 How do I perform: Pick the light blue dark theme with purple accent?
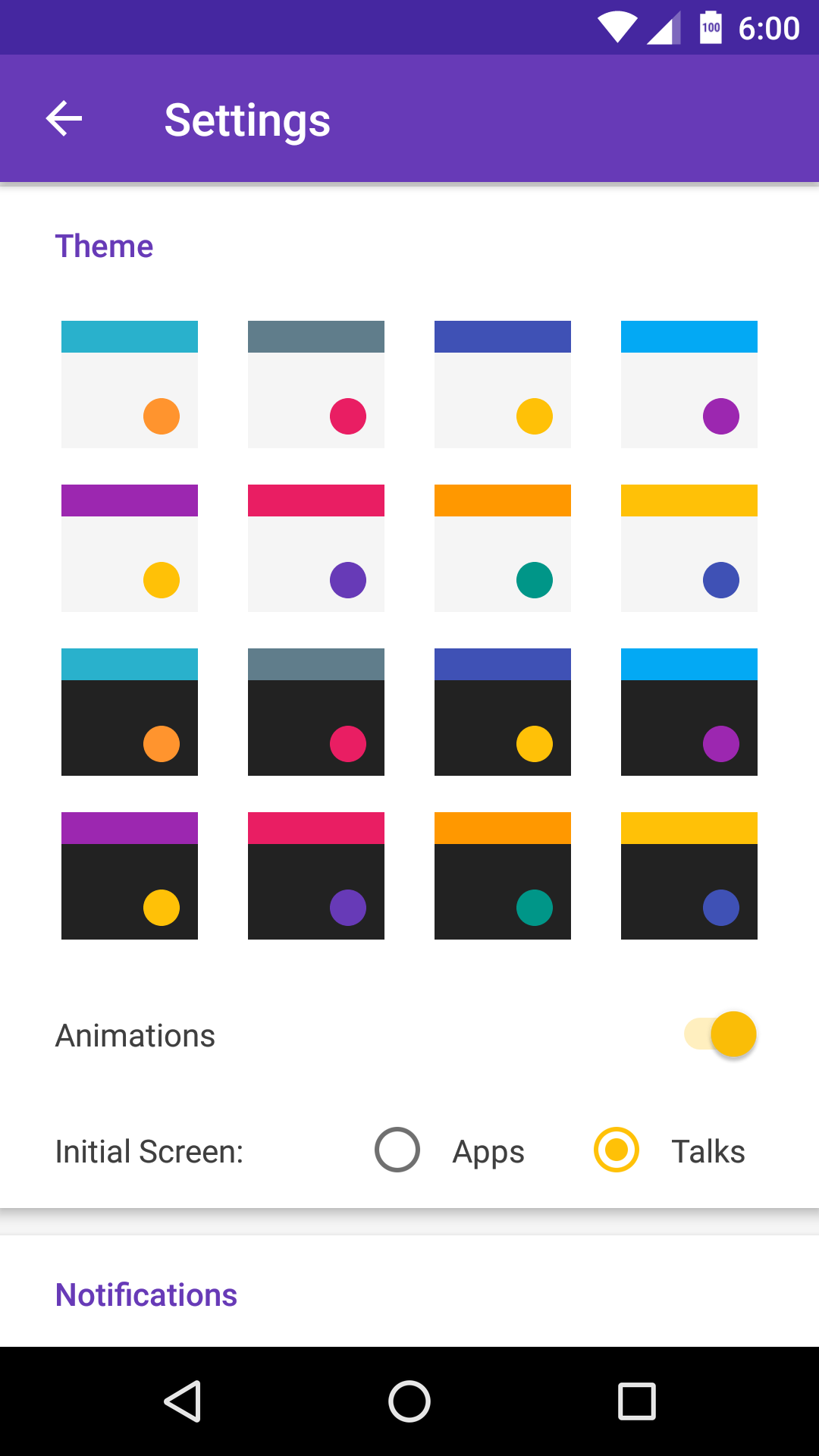[689, 711]
